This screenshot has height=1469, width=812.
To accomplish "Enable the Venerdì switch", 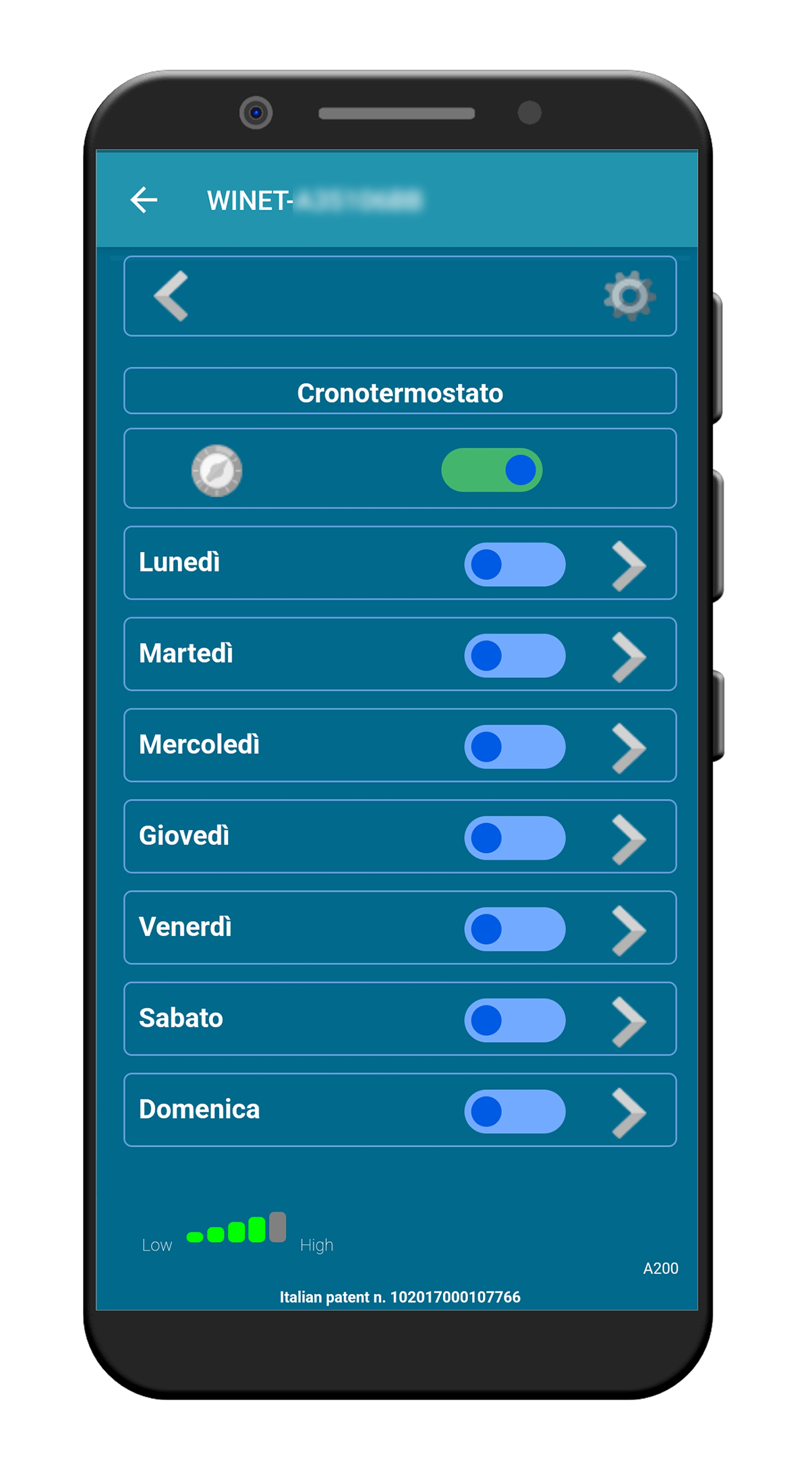I will 515,928.
